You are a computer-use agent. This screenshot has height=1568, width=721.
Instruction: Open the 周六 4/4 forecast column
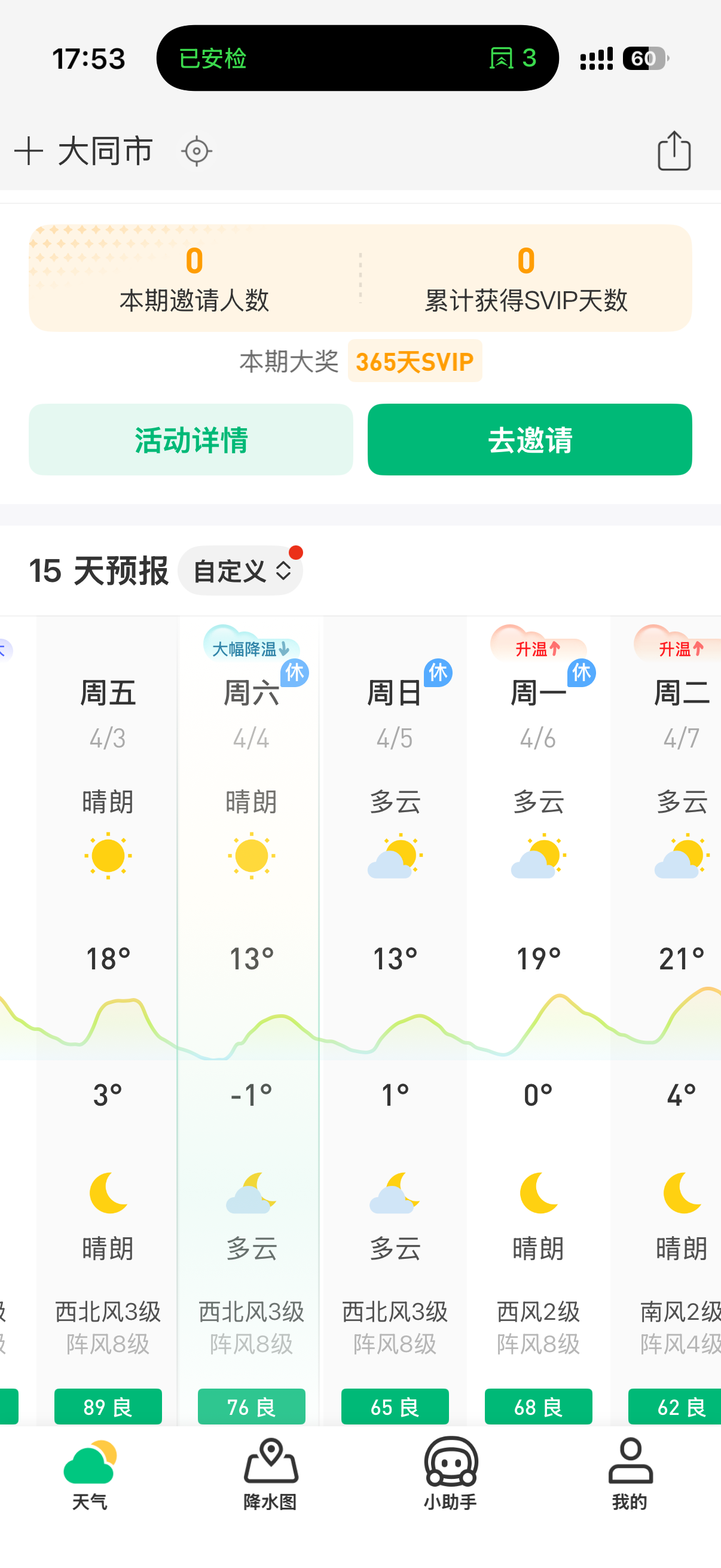250,1021
